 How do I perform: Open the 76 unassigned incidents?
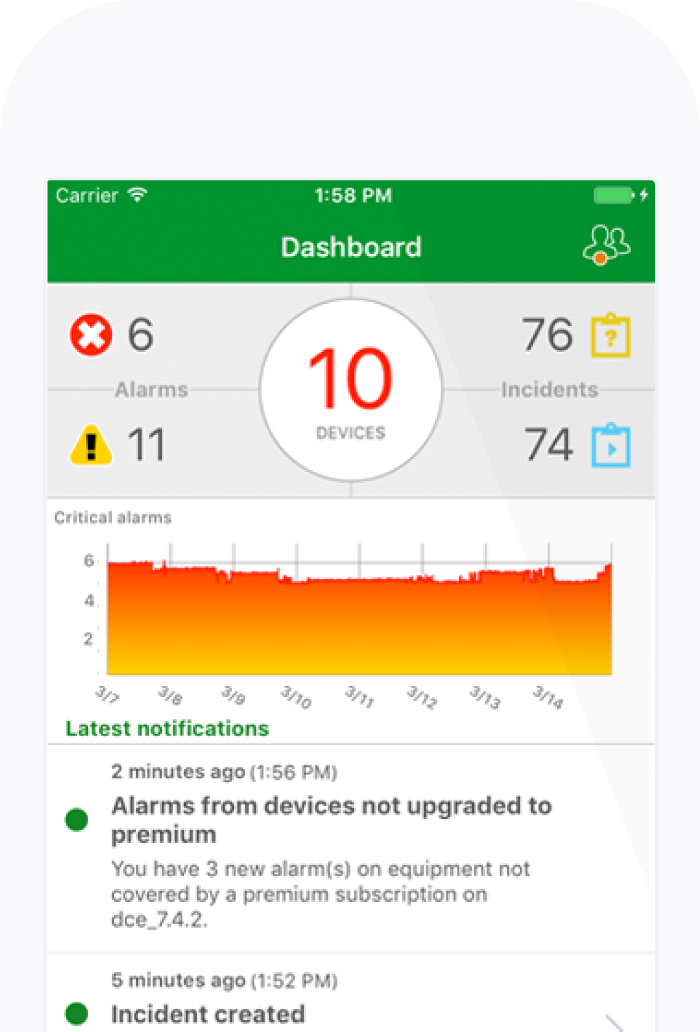click(576, 335)
